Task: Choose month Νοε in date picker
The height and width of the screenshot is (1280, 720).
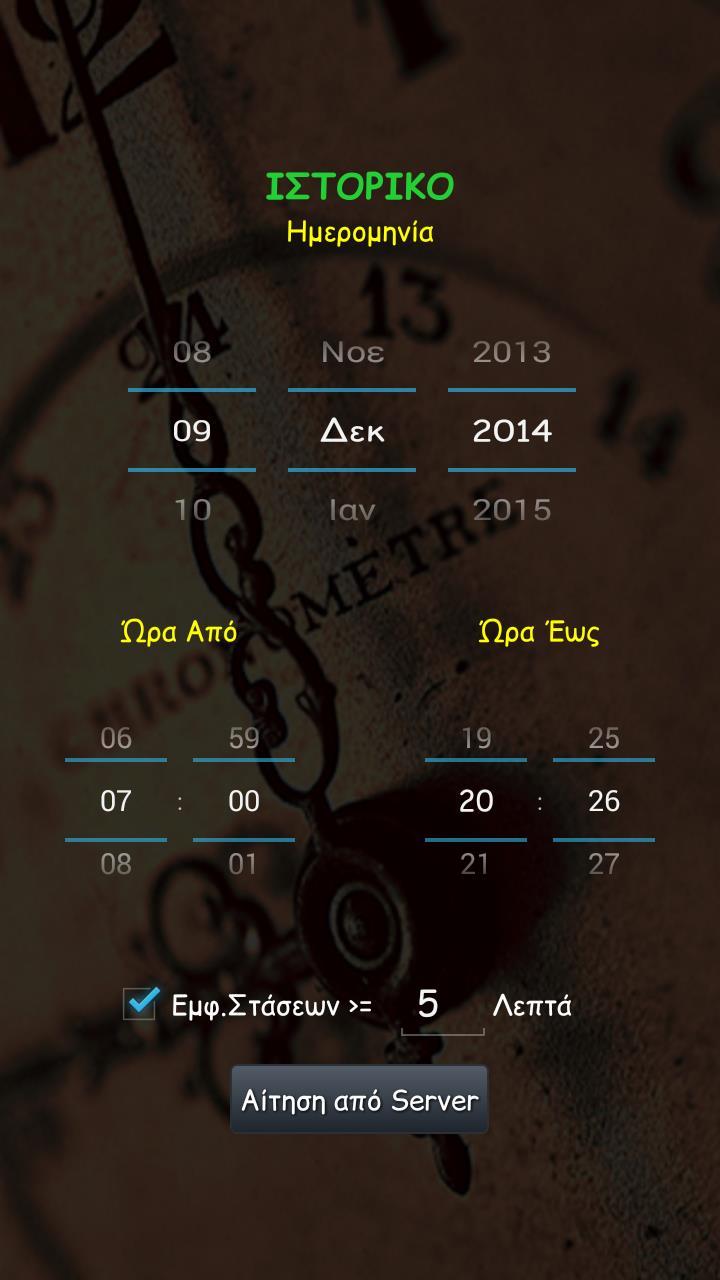Action: pyautogui.click(x=352, y=352)
